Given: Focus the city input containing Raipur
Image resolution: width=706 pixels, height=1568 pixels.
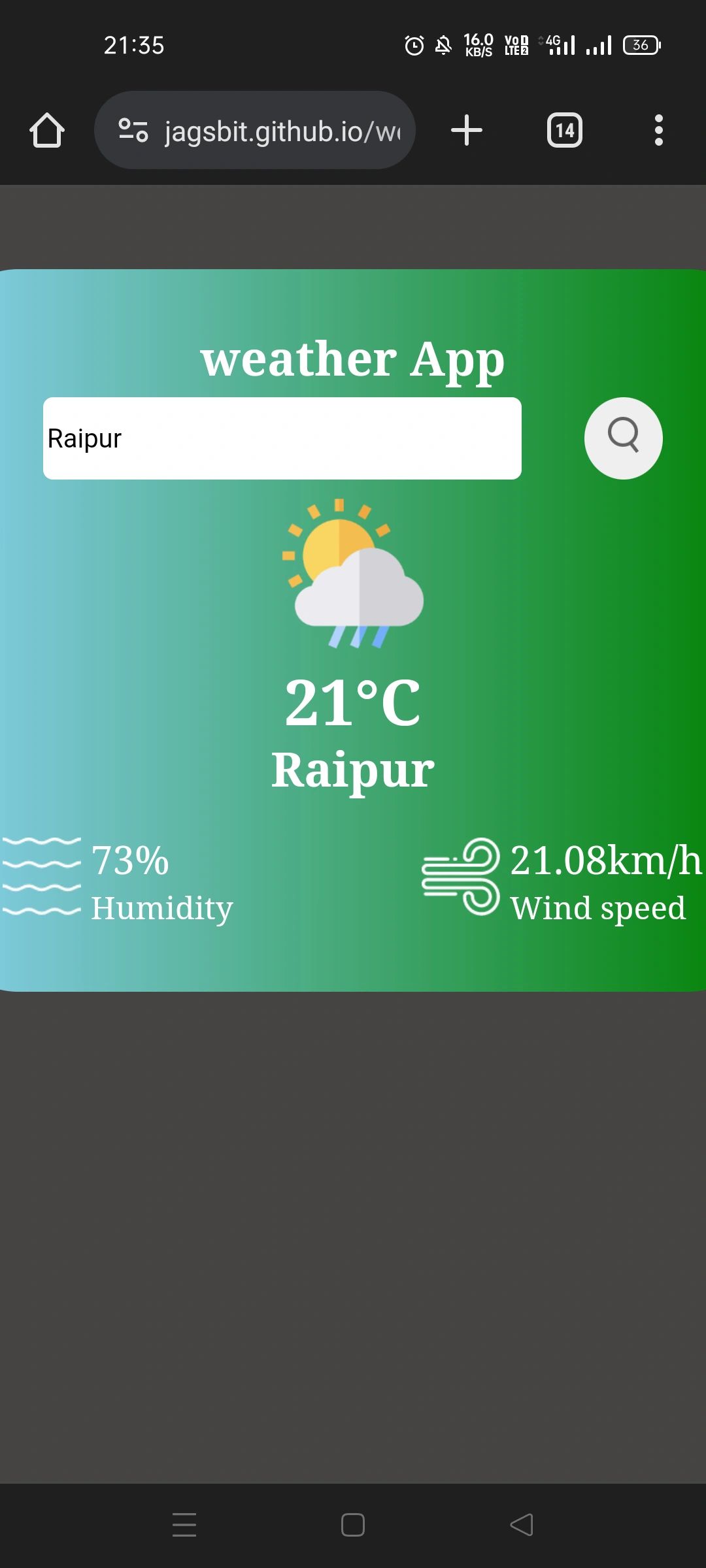Looking at the screenshot, I should tap(282, 438).
